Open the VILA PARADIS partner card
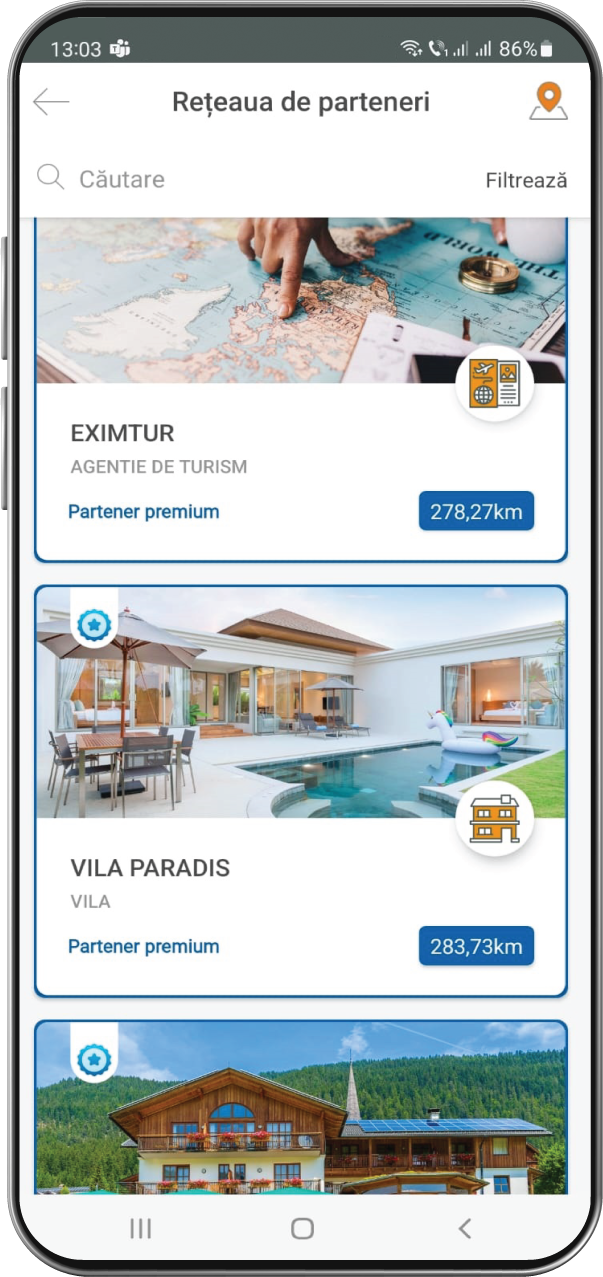Image resolution: width=603 pixels, height=1277 pixels. pos(300,790)
